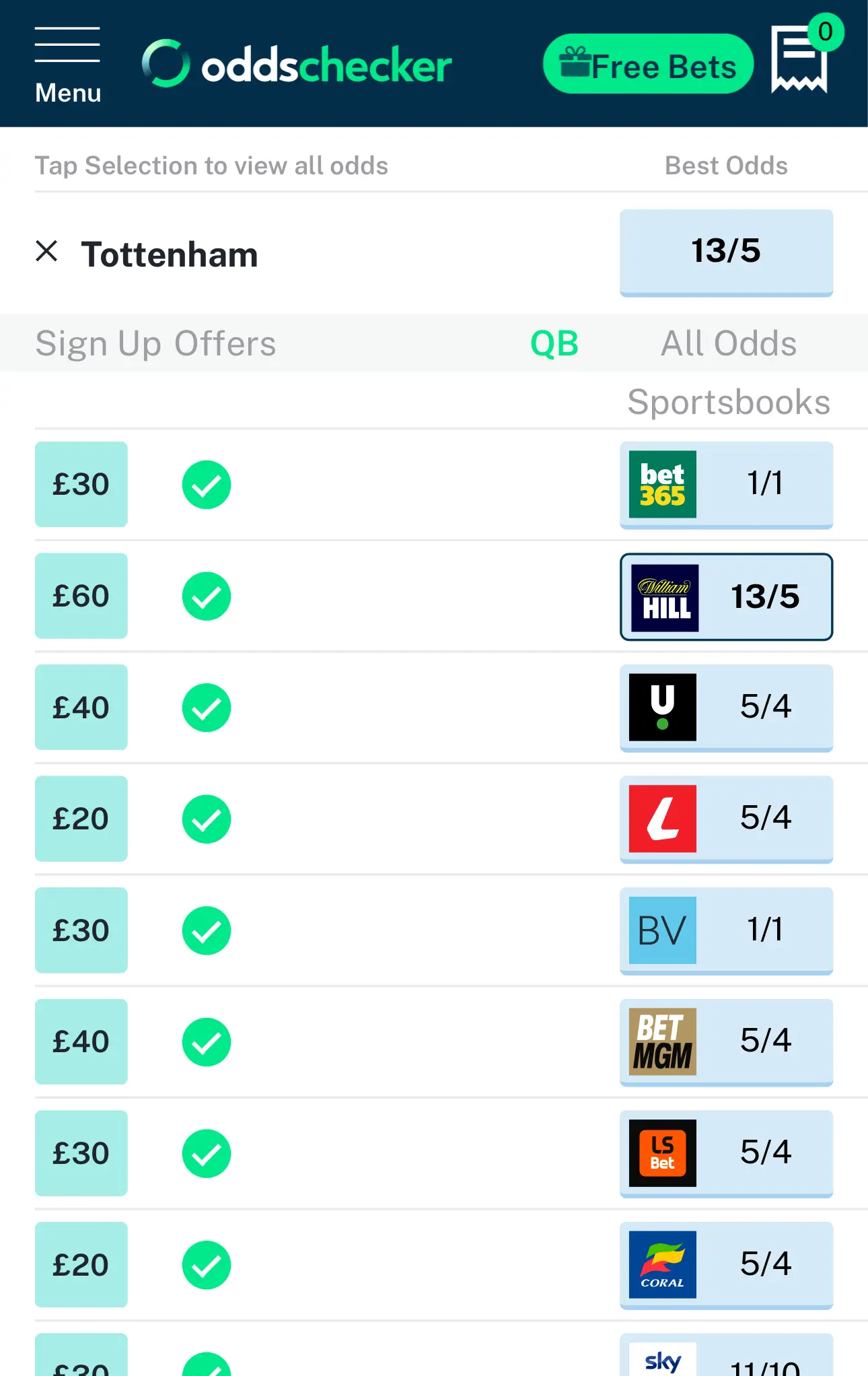Select BetMGM odds of 5/4
Image resolution: width=868 pixels, height=1376 pixels.
726,1041
